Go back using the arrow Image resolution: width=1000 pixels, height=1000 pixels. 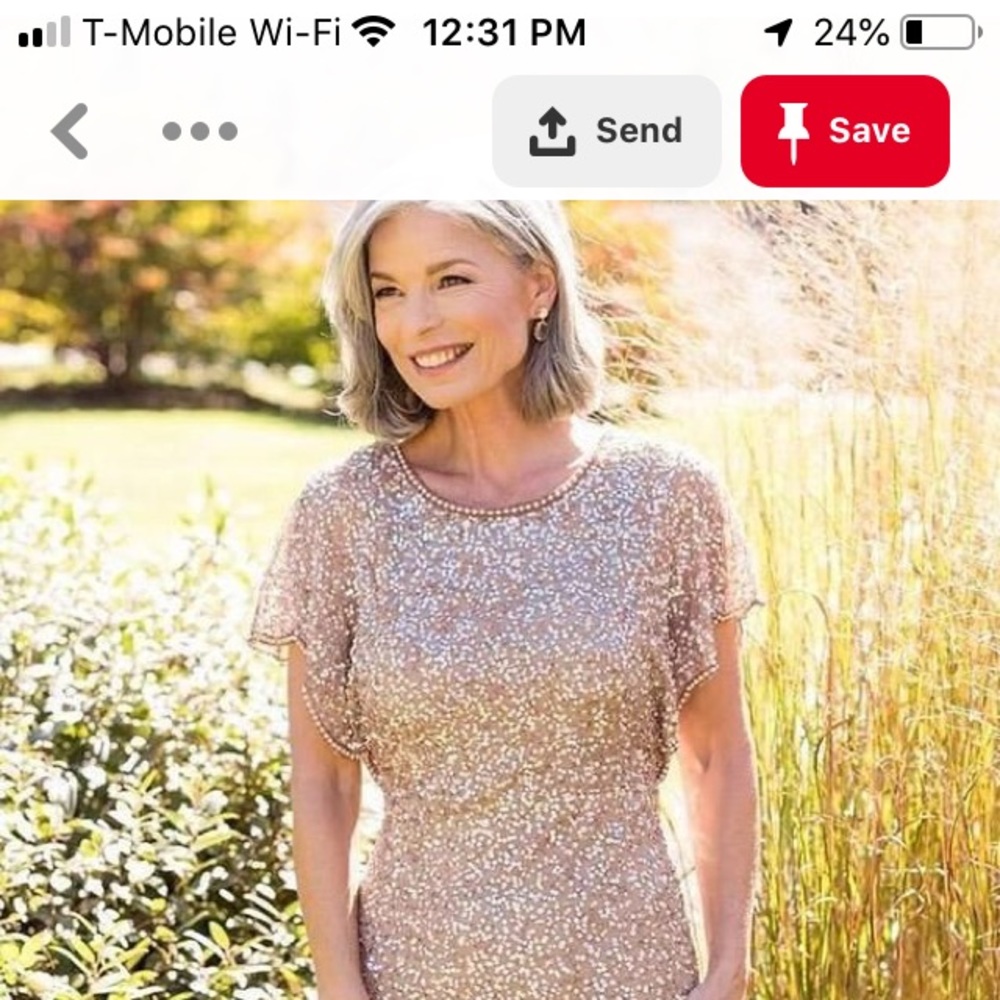point(70,131)
